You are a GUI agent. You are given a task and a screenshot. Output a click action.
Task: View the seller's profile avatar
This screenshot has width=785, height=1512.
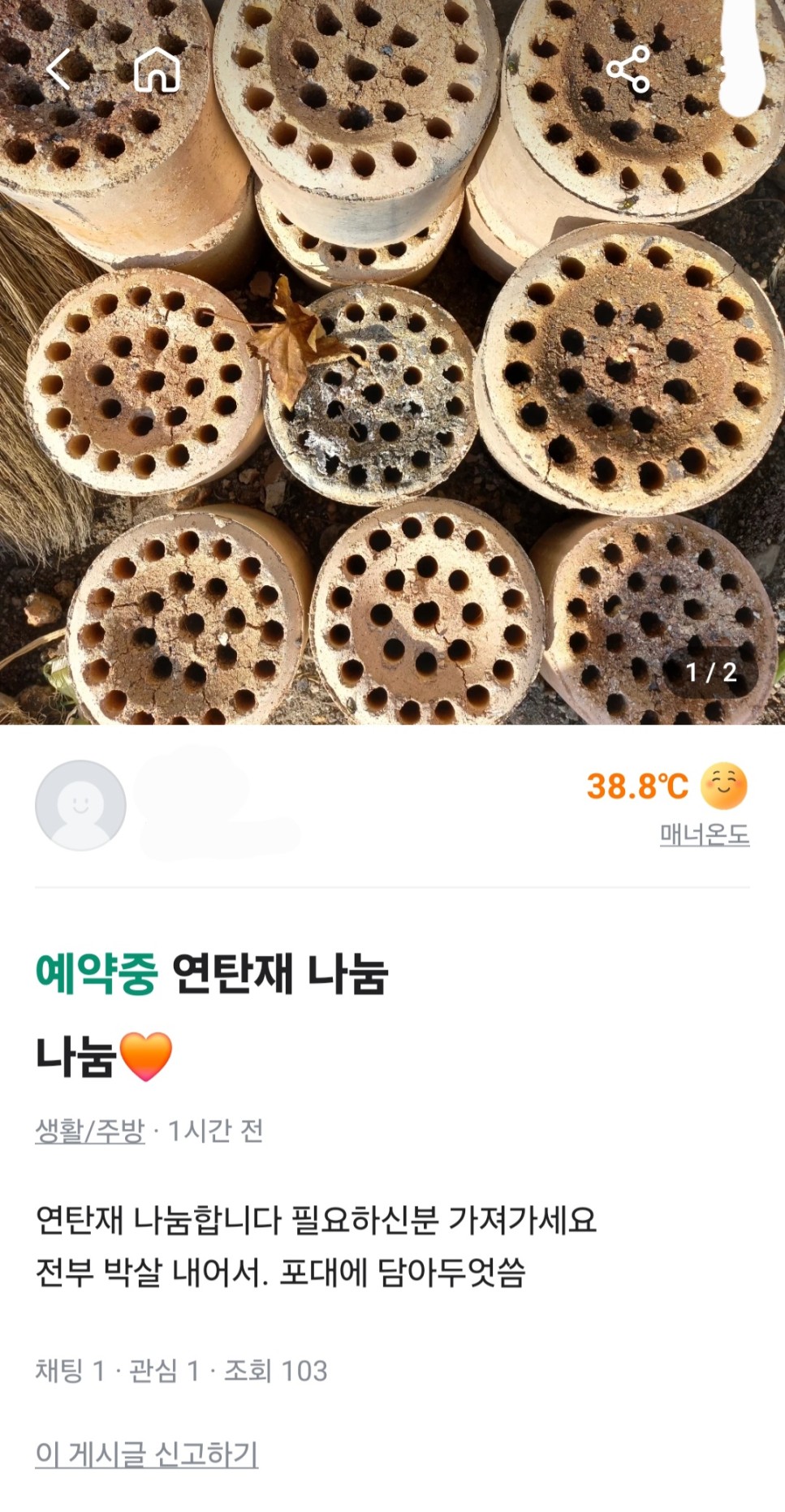click(80, 805)
